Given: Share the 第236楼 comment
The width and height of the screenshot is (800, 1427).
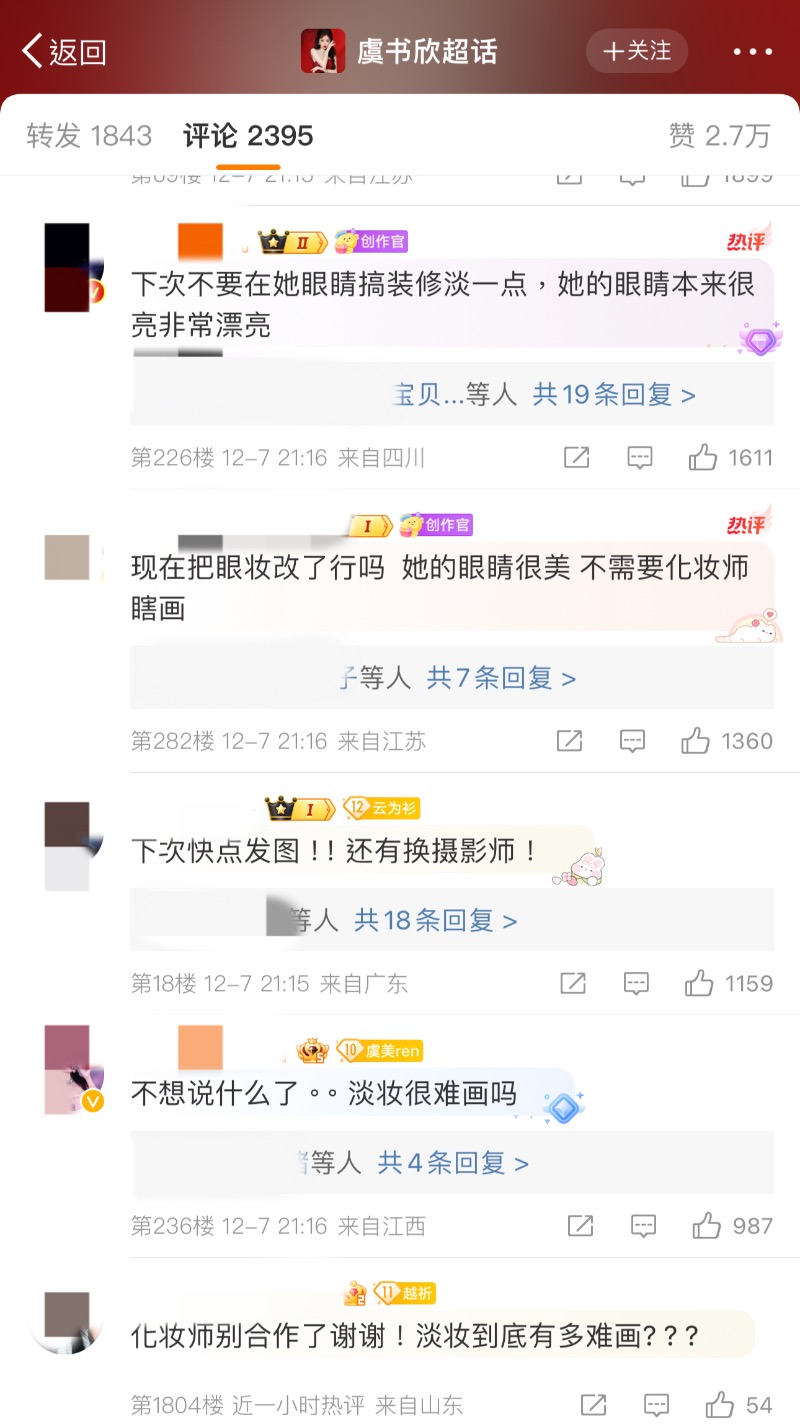Looking at the screenshot, I should [x=580, y=1226].
